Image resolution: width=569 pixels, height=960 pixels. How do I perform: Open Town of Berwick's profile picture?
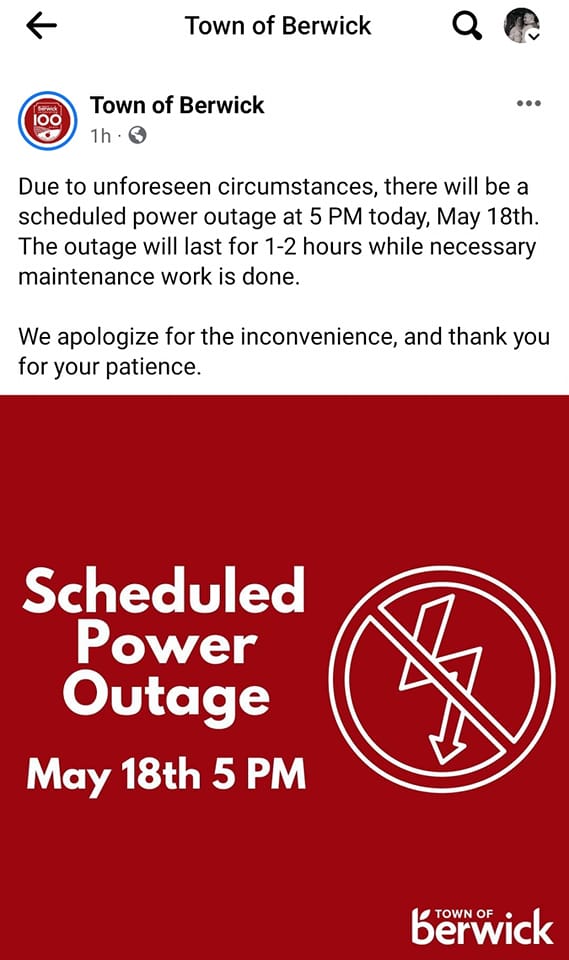coord(48,120)
